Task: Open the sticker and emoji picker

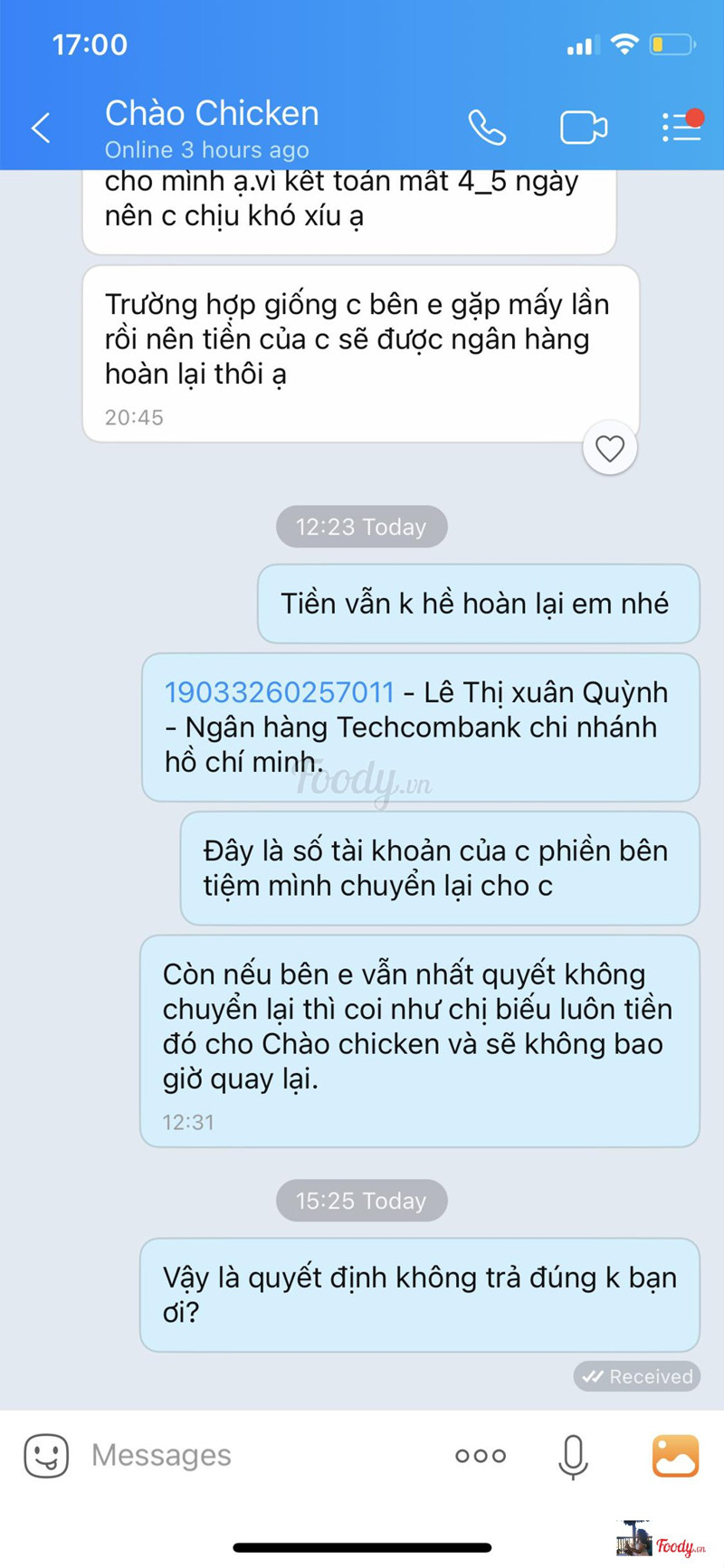Action: [x=46, y=1455]
